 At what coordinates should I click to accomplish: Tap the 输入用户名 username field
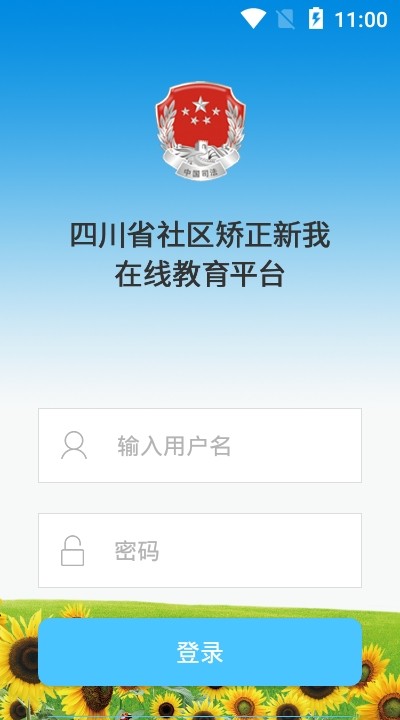click(x=200, y=445)
